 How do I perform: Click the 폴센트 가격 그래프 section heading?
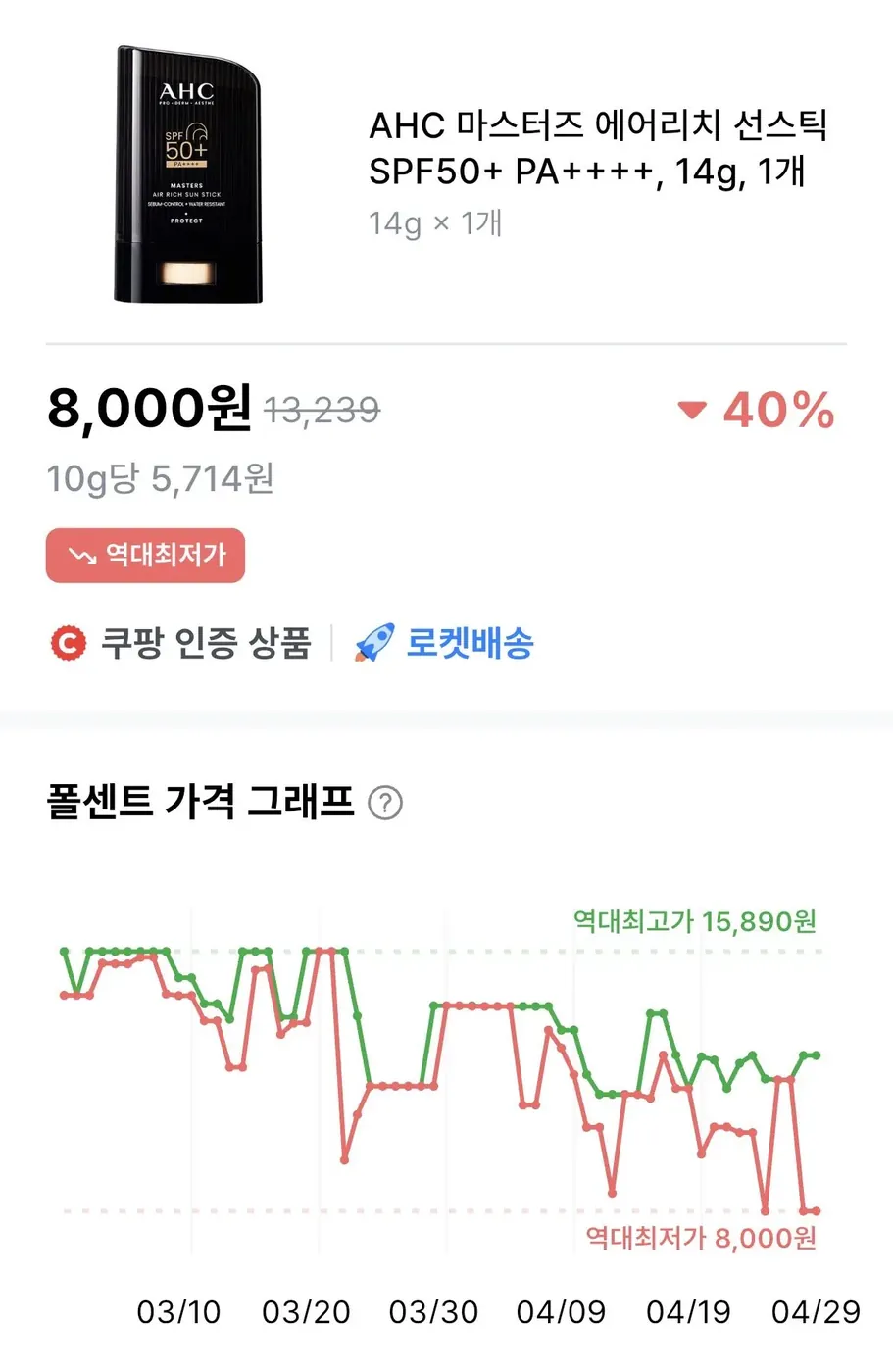coord(201,801)
